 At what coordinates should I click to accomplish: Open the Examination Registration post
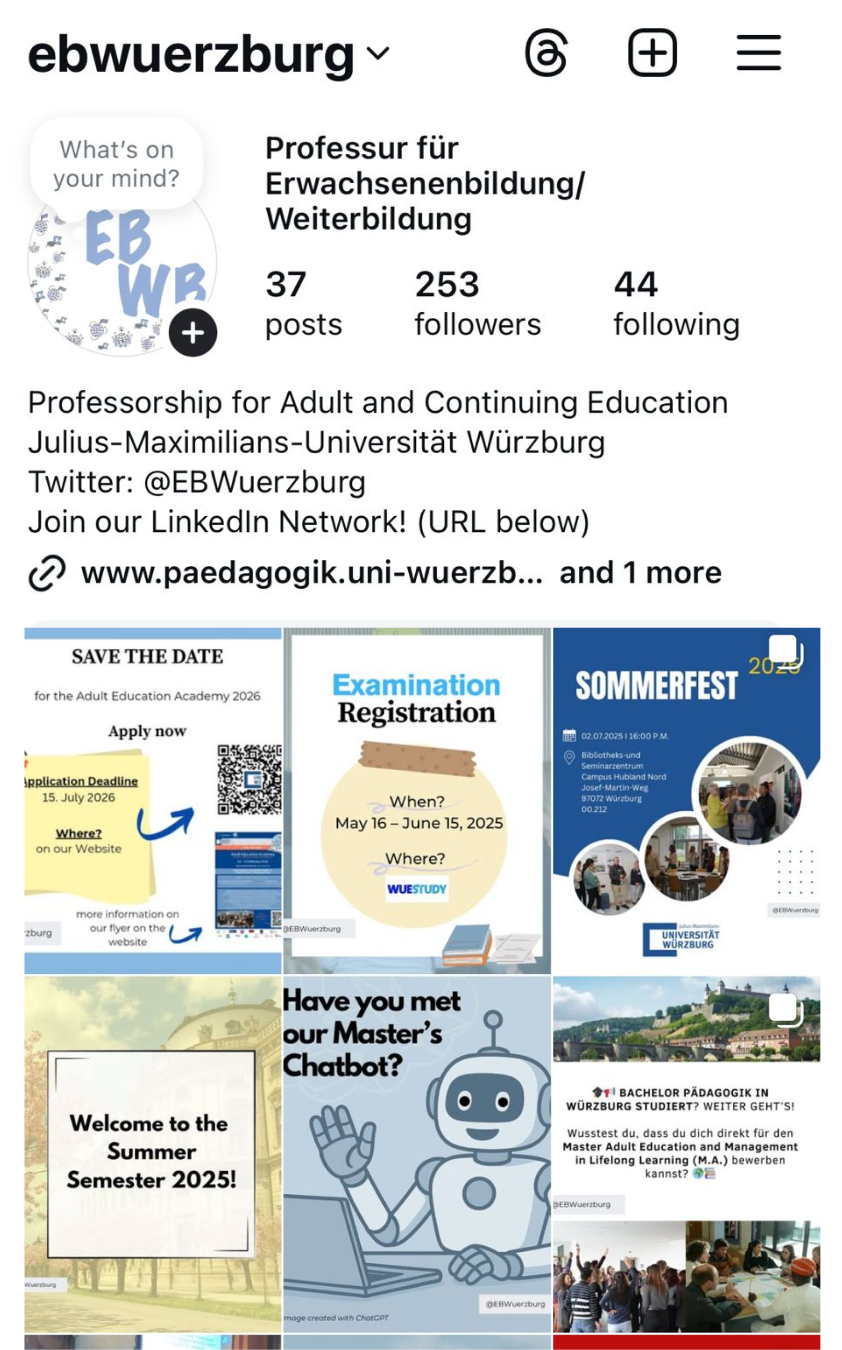pyautogui.click(x=417, y=801)
